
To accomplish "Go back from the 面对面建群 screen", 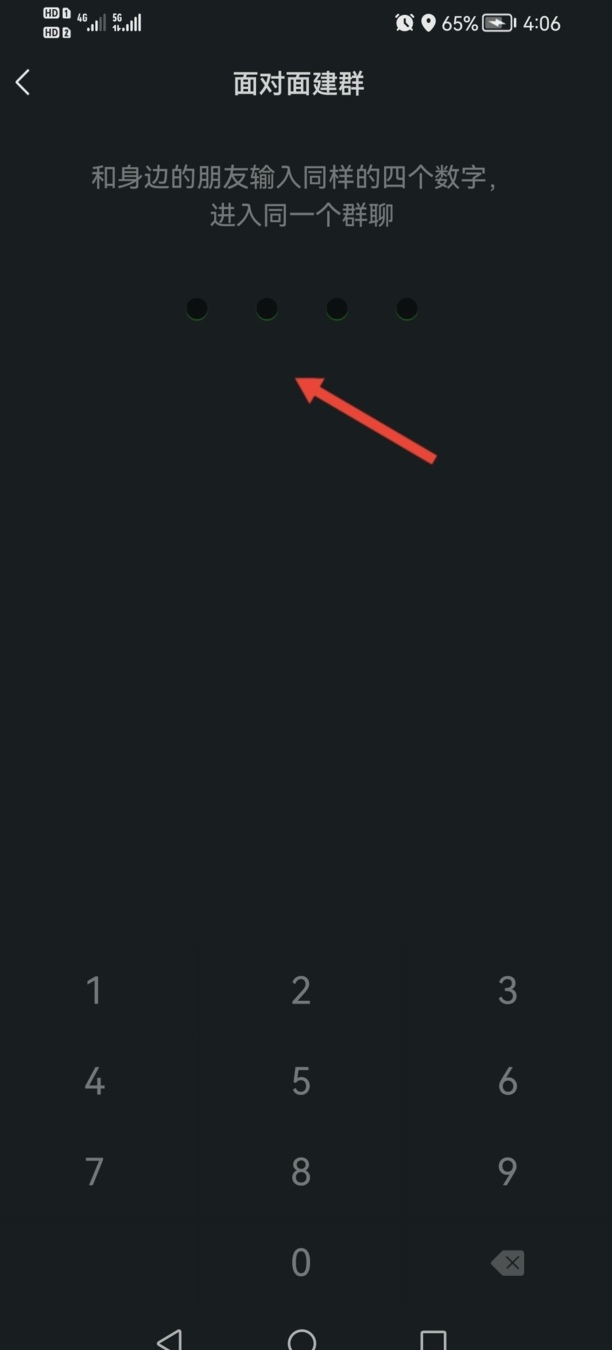I will point(23,83).
